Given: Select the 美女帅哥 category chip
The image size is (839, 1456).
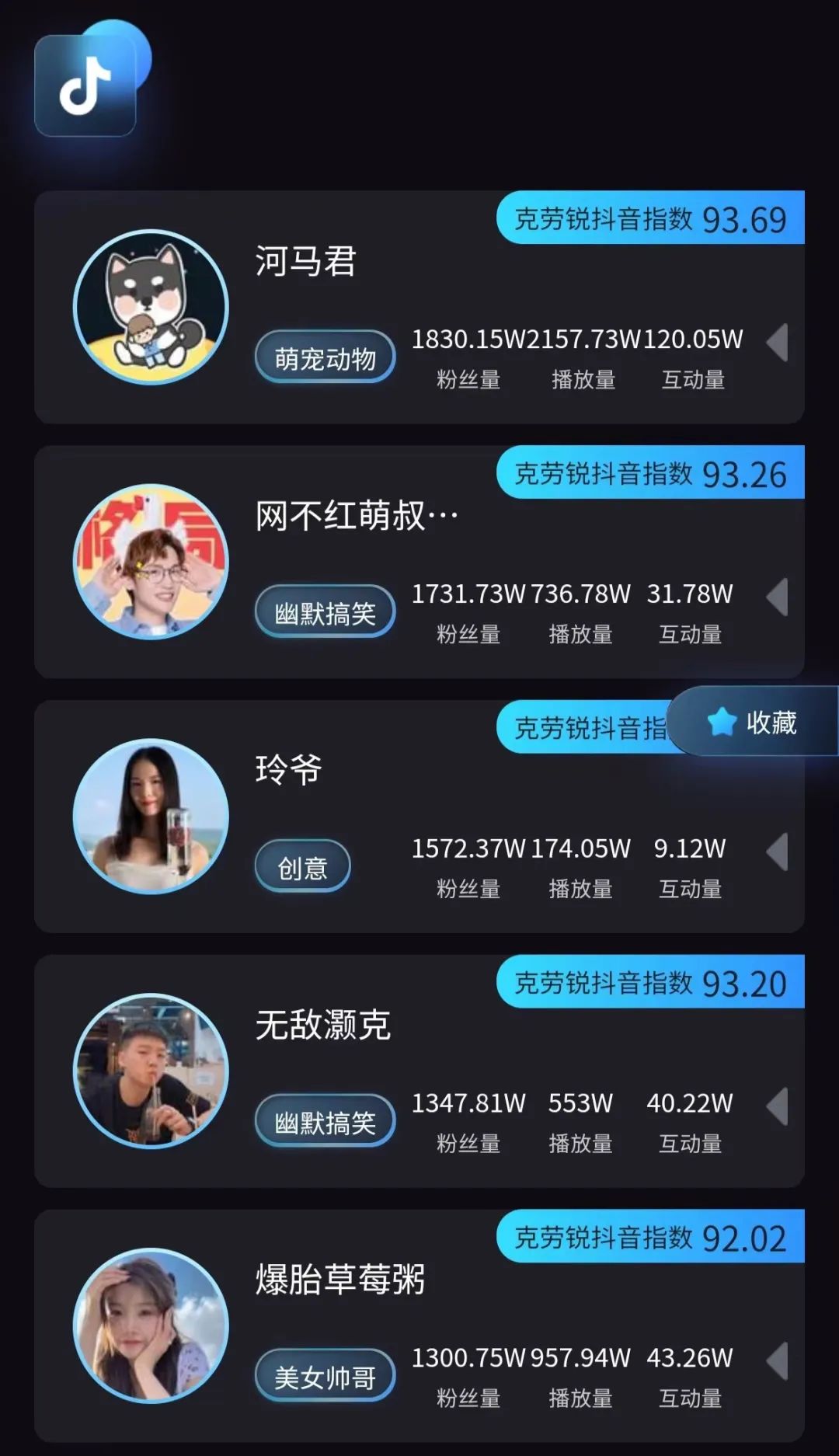Looking at the screenshot, I should click(325, 1377).
